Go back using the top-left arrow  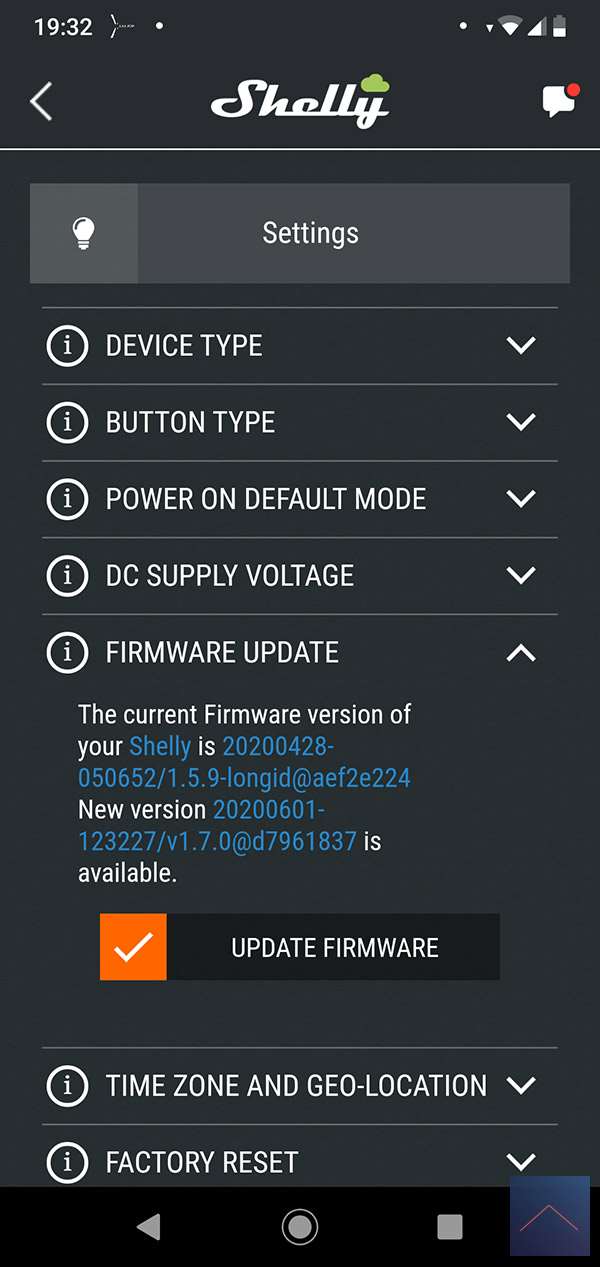pos(41,101)
